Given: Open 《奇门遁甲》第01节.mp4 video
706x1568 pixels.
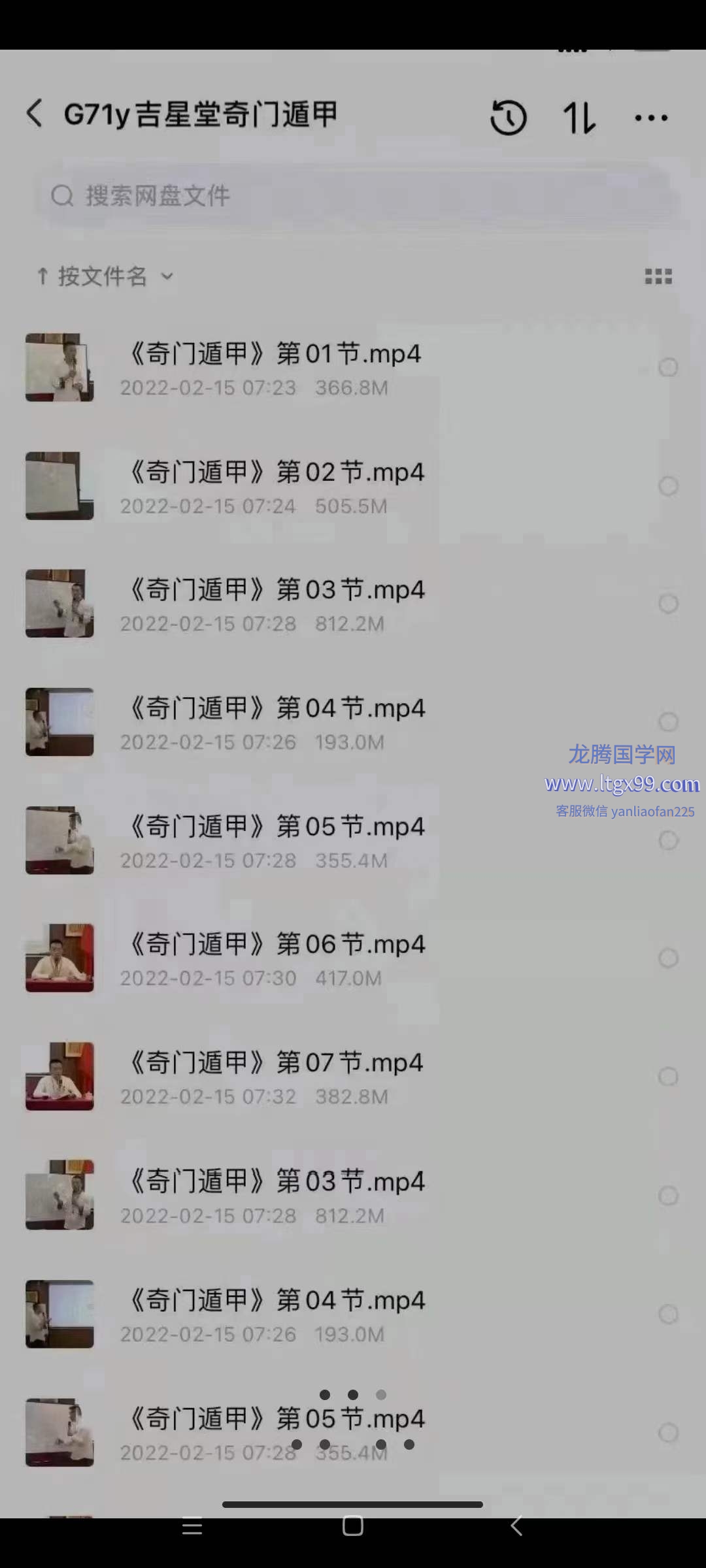Looking at the screenshot, I should 275,367.
